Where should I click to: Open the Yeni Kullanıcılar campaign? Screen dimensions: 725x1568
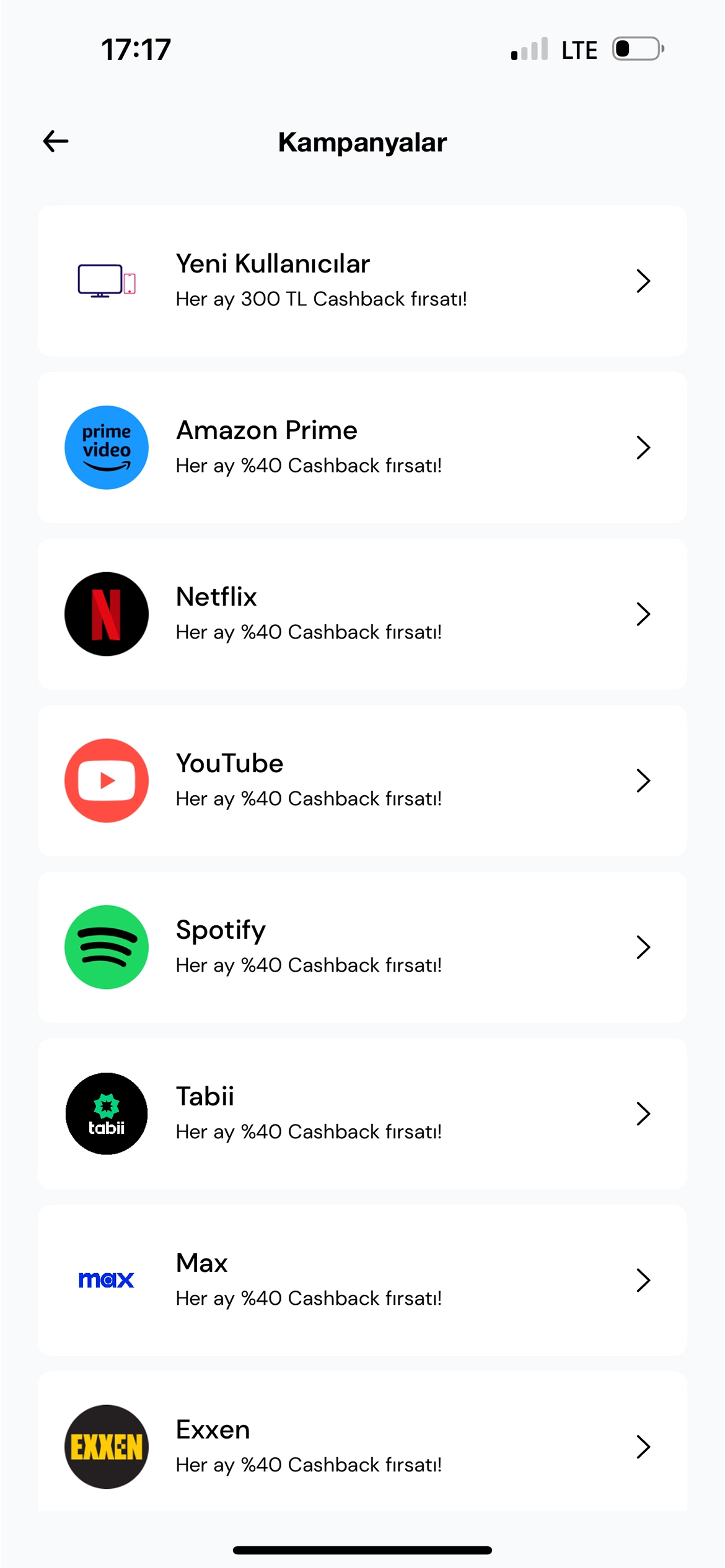tap(362, 281)
